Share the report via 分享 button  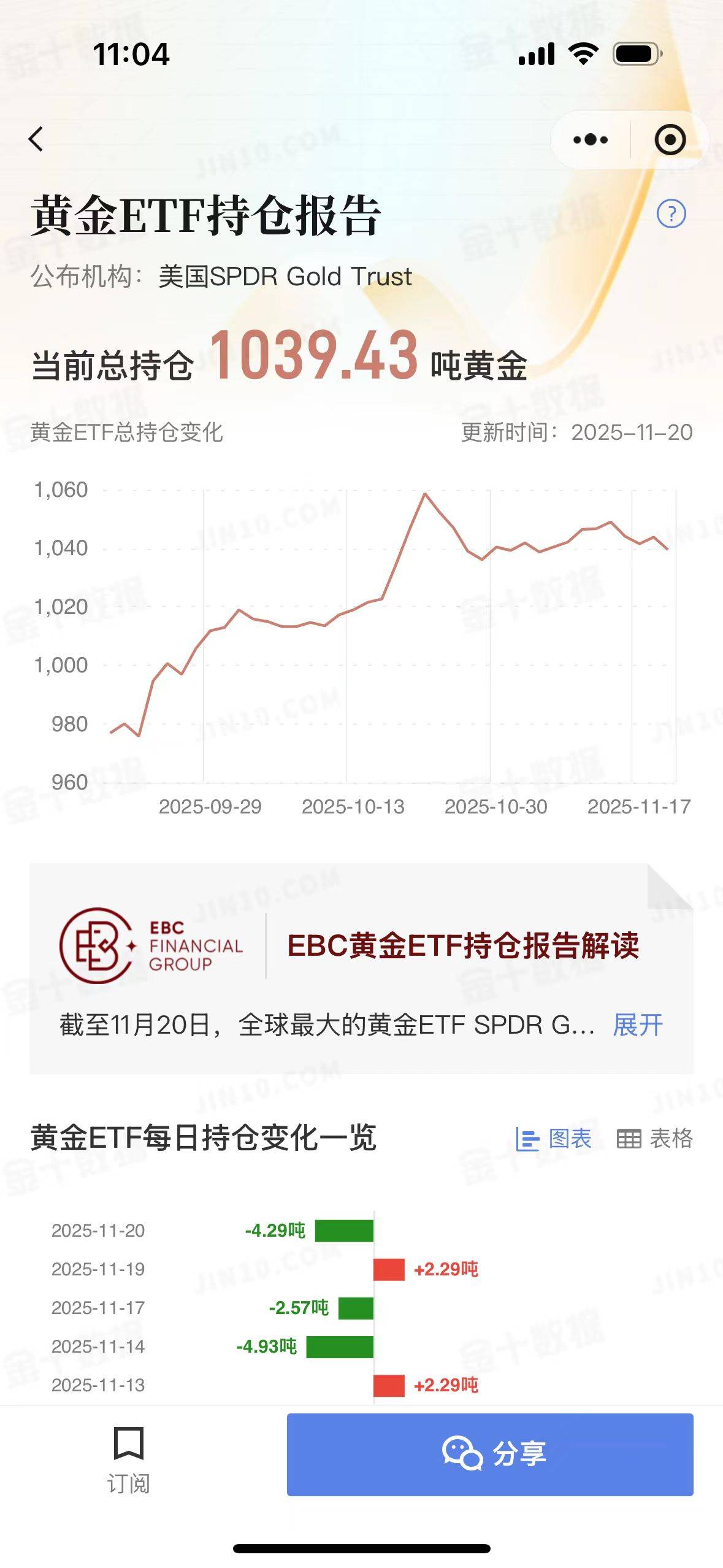click(x=490, y=1454)
